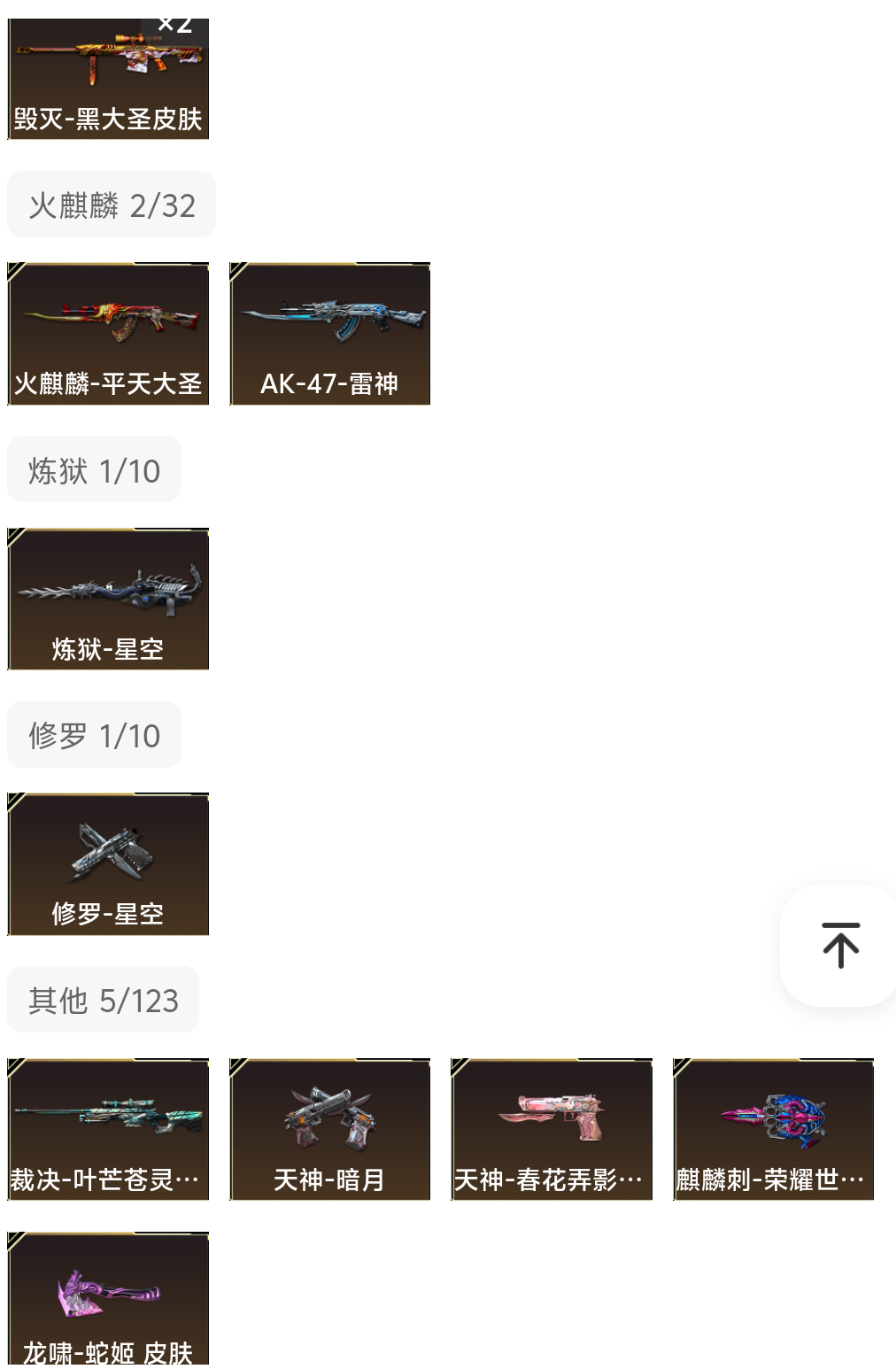Open the 火麒麟-平天大圣 weapon card
The height and width of the screenshot is (1369, 896).
[107, 332]
